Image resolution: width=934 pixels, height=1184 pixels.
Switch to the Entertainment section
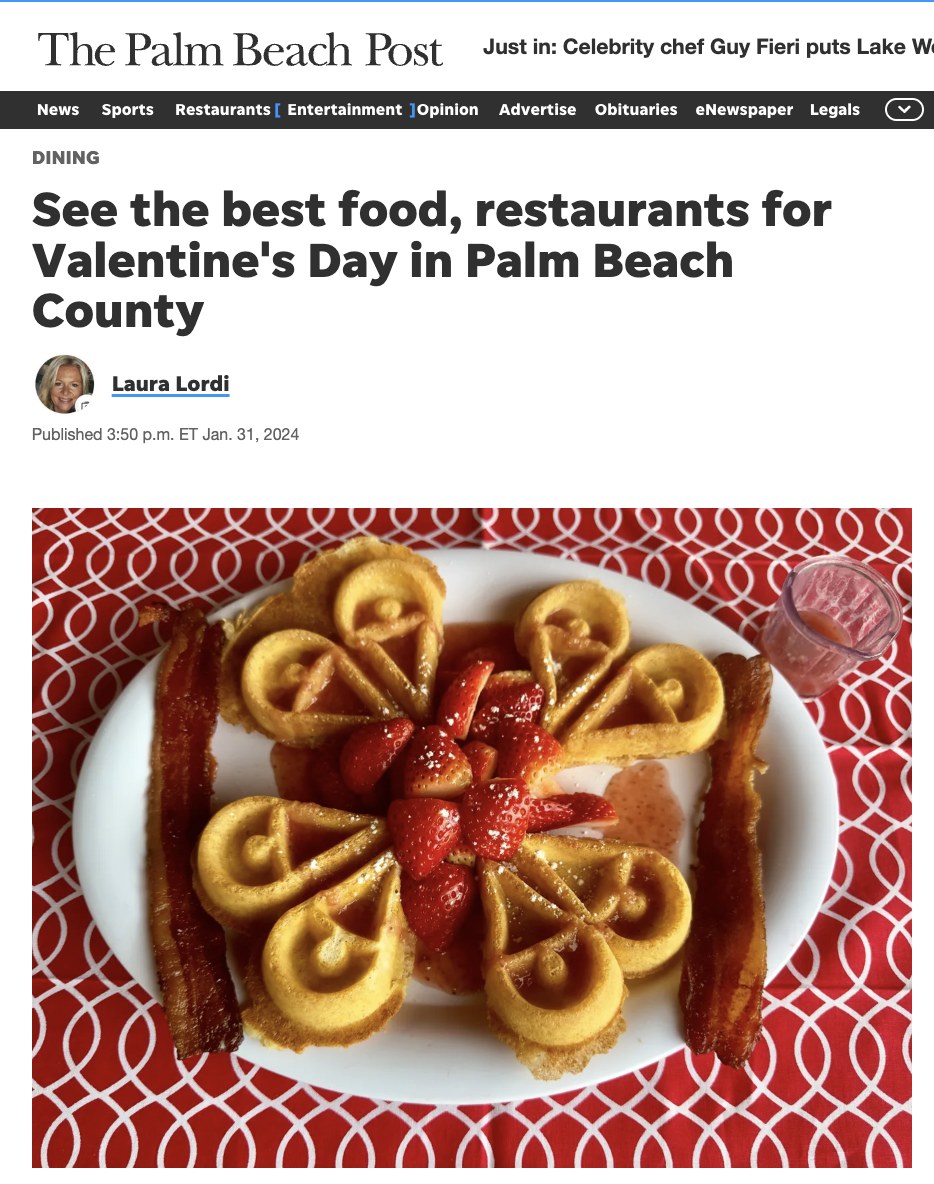[344, 110]
